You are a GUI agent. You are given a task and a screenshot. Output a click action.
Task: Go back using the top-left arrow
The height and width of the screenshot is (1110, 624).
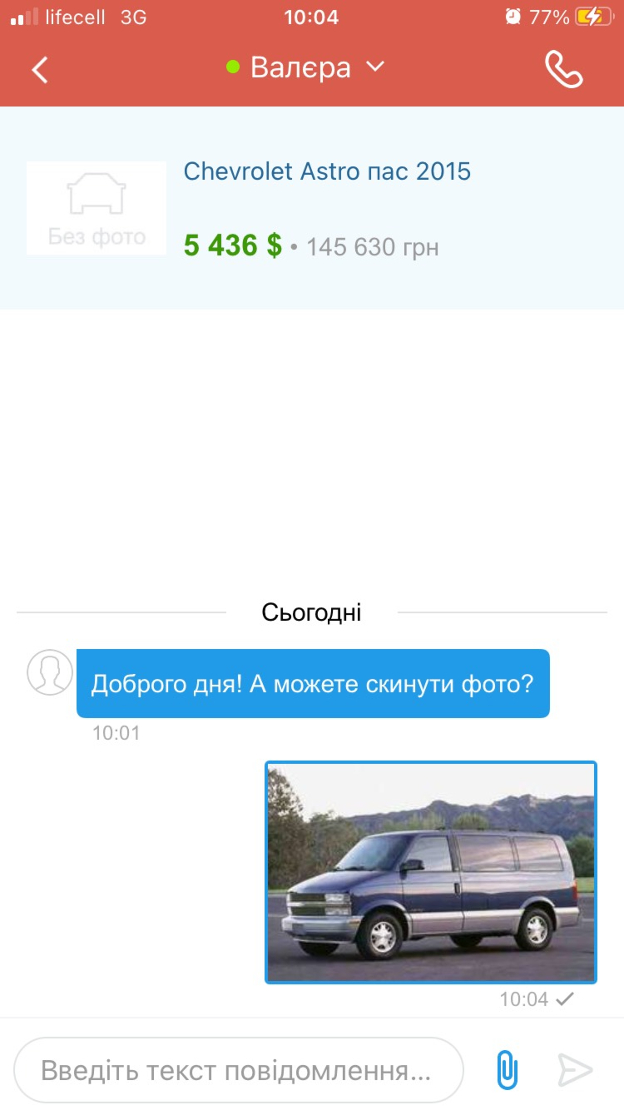40,69
